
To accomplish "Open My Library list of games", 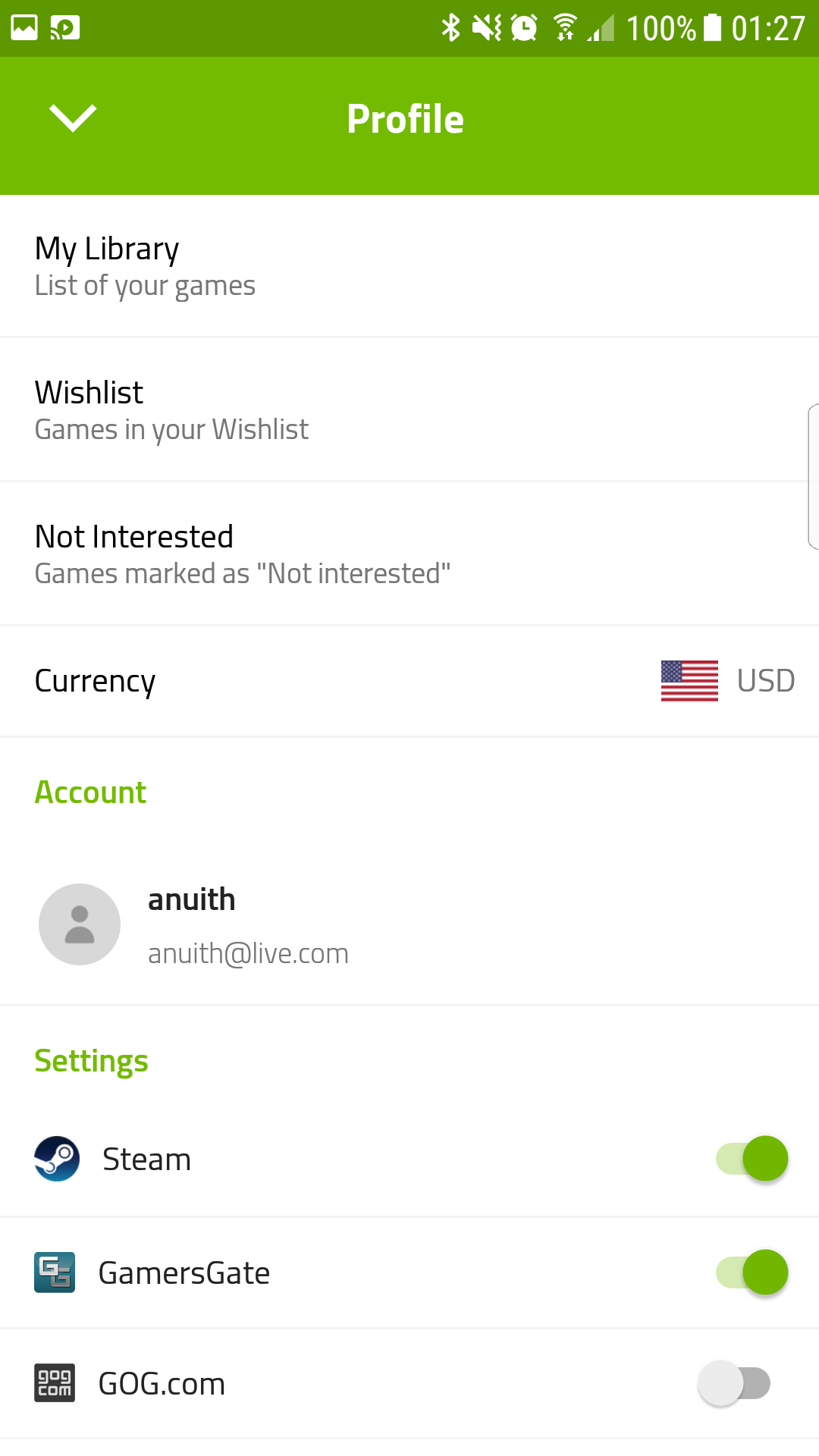I will coord(409,266).
